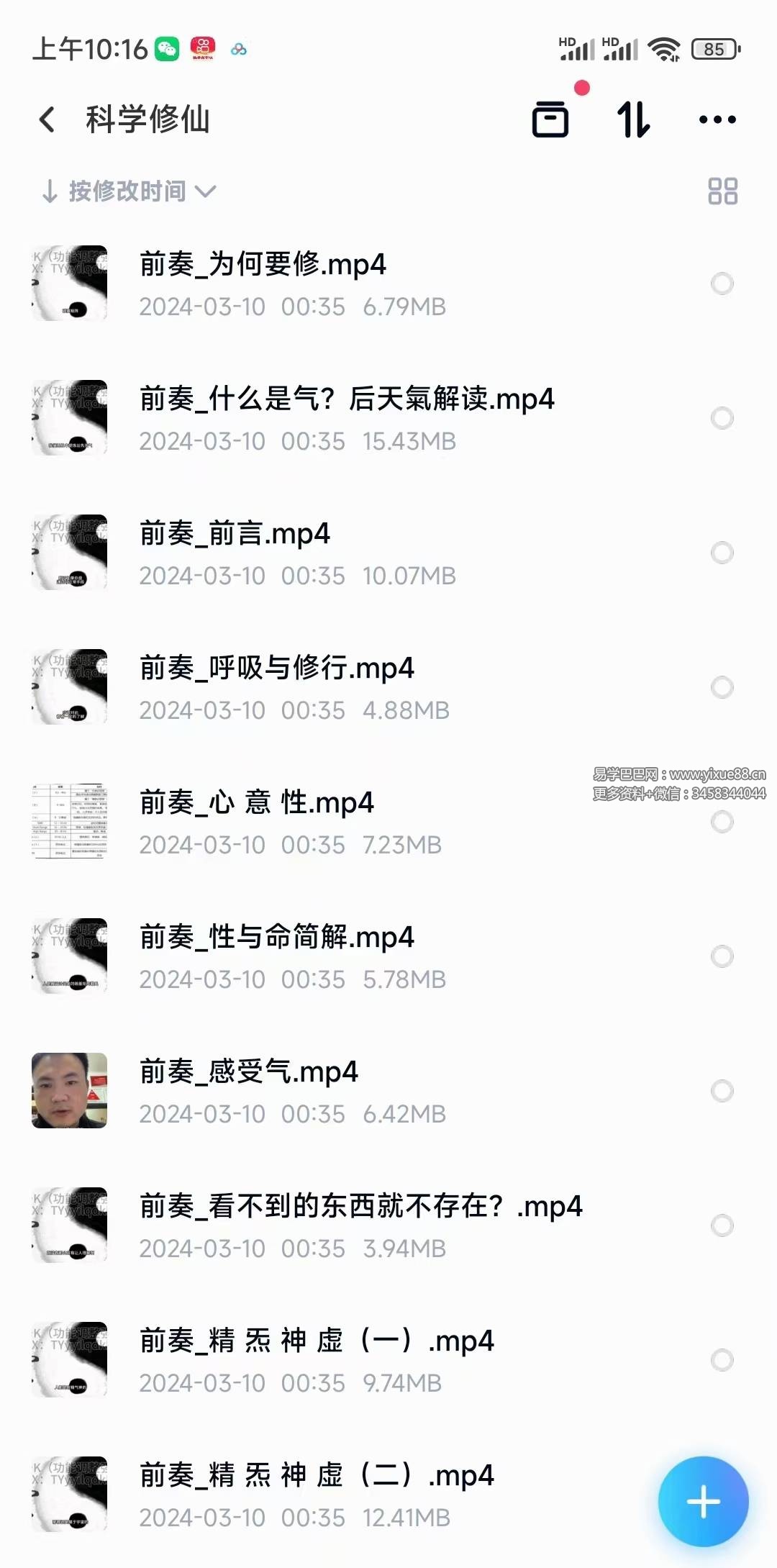Open the three-dot overflow menu

717,119
